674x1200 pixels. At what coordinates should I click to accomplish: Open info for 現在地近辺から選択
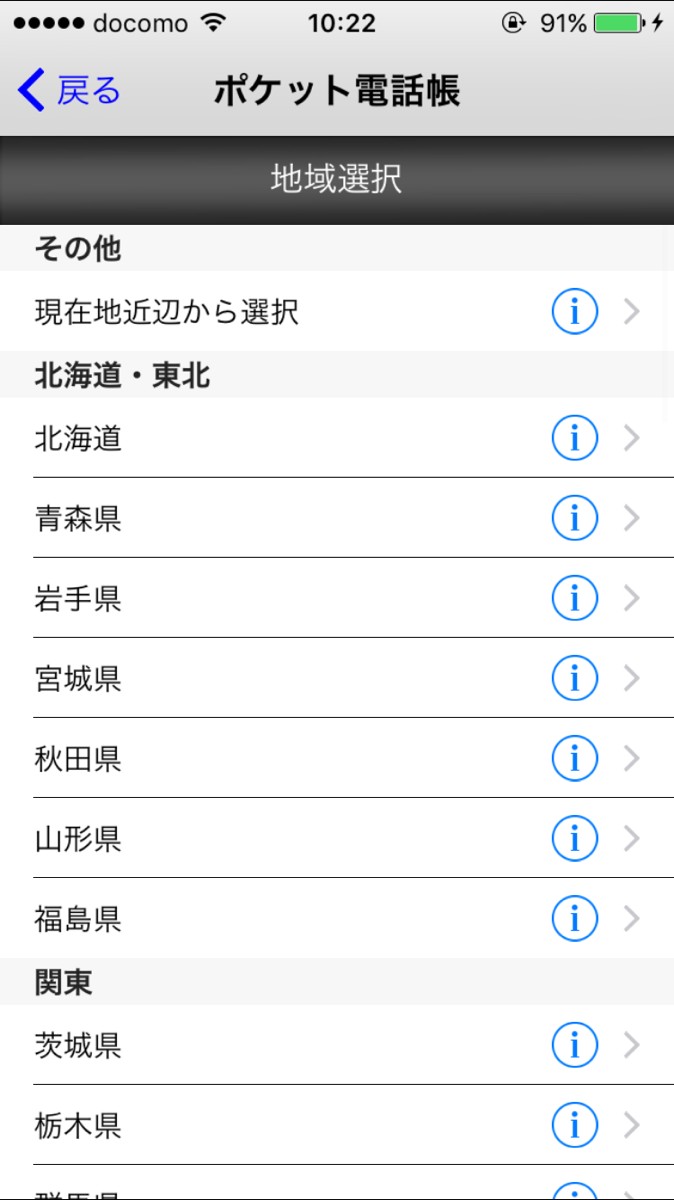574,312
